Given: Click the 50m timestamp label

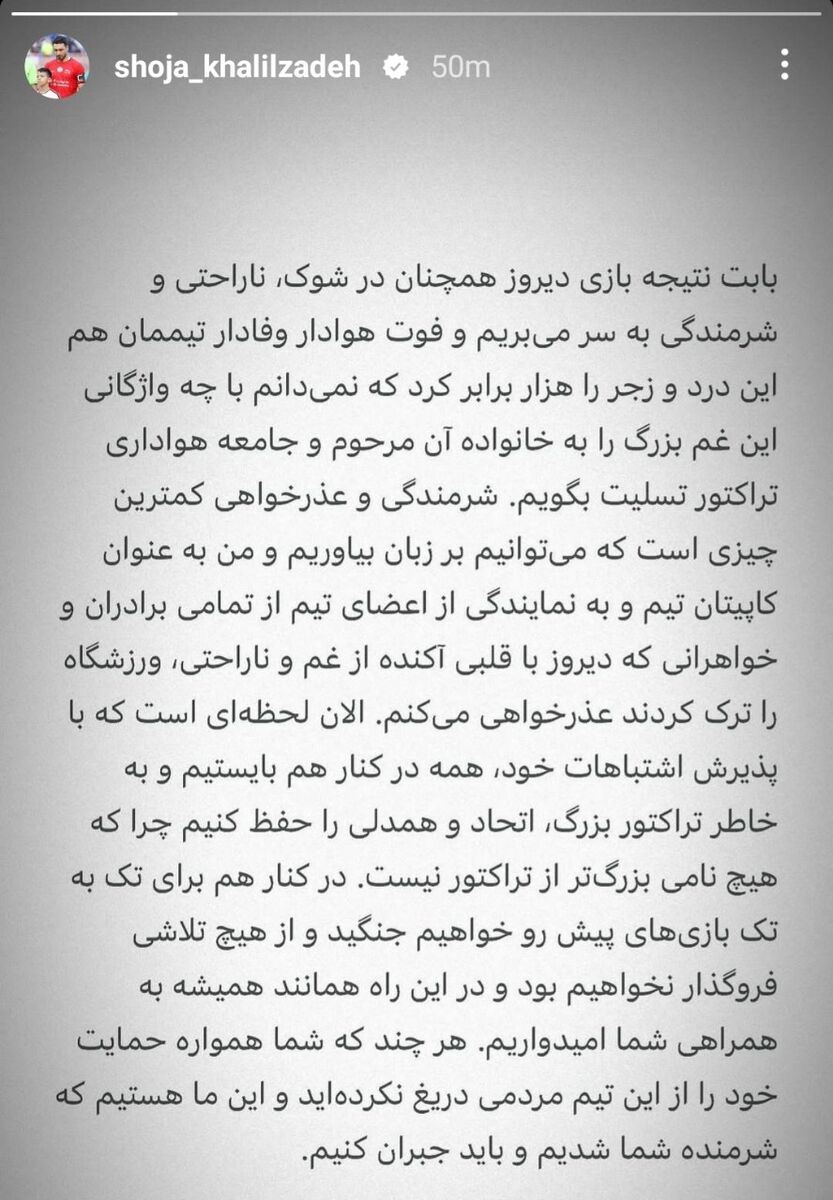Looking at the screenshot, I should click(460, 63).
